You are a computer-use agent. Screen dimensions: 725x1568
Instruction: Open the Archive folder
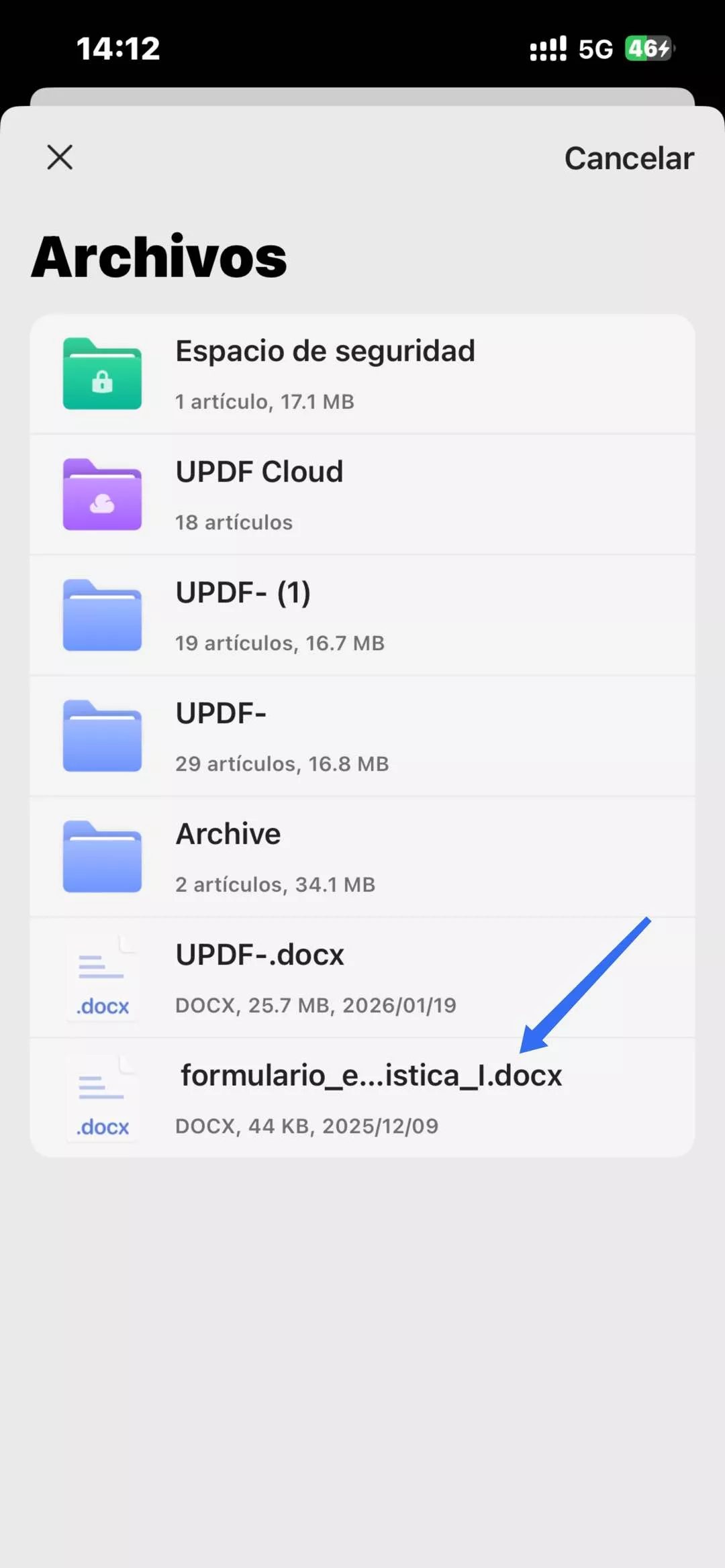point(362,857)
